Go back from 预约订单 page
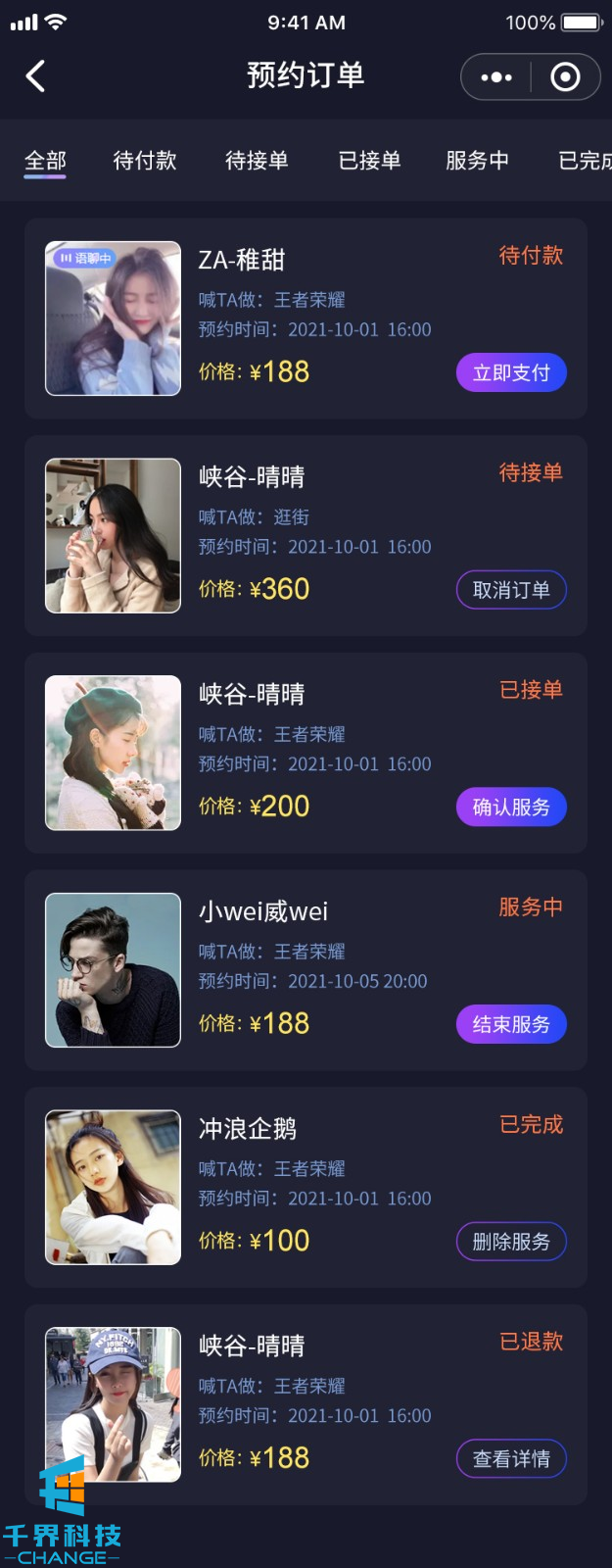 coord(35,76)
